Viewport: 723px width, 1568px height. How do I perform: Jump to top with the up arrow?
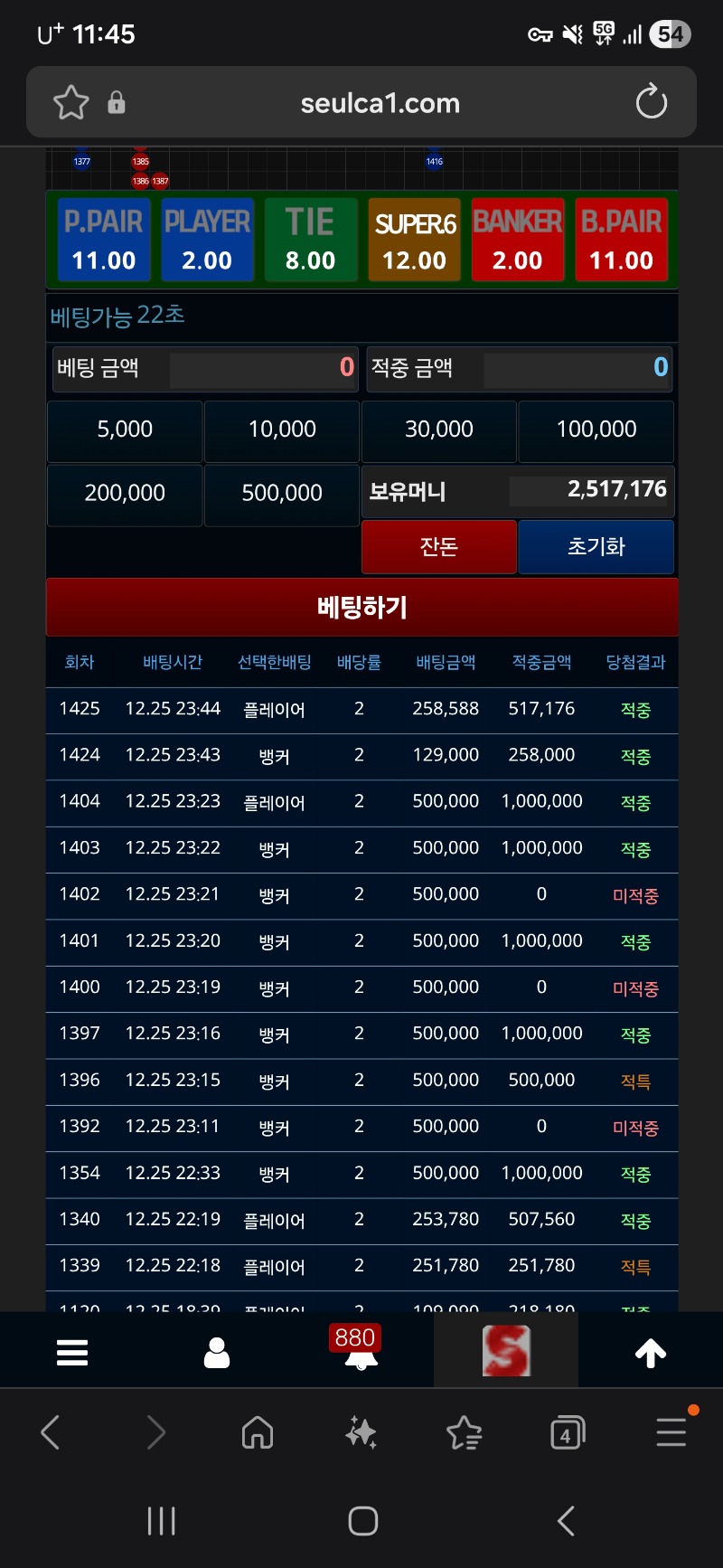[x=651, y=1352]
